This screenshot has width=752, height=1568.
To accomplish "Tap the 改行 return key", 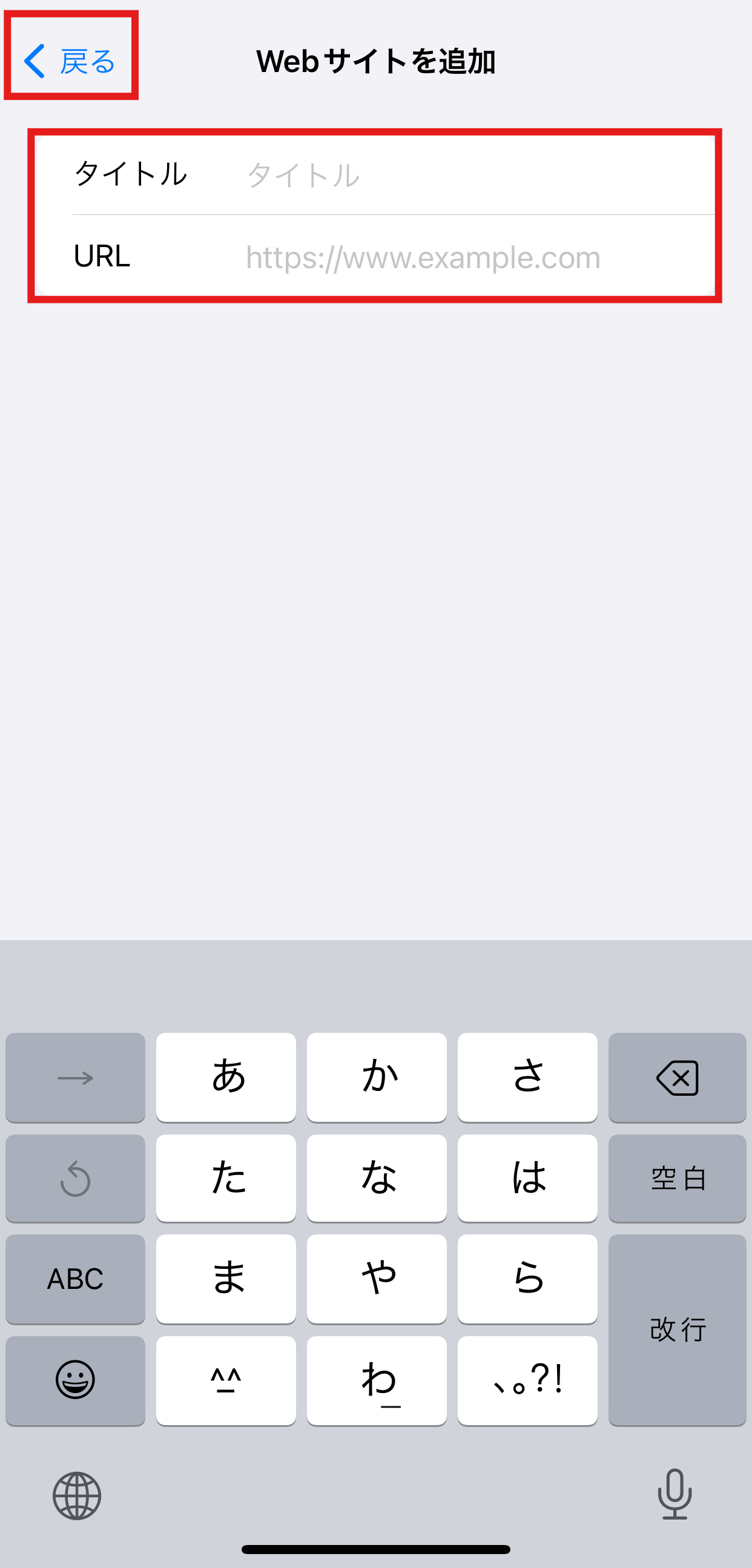I will (x=677, y=1329).
